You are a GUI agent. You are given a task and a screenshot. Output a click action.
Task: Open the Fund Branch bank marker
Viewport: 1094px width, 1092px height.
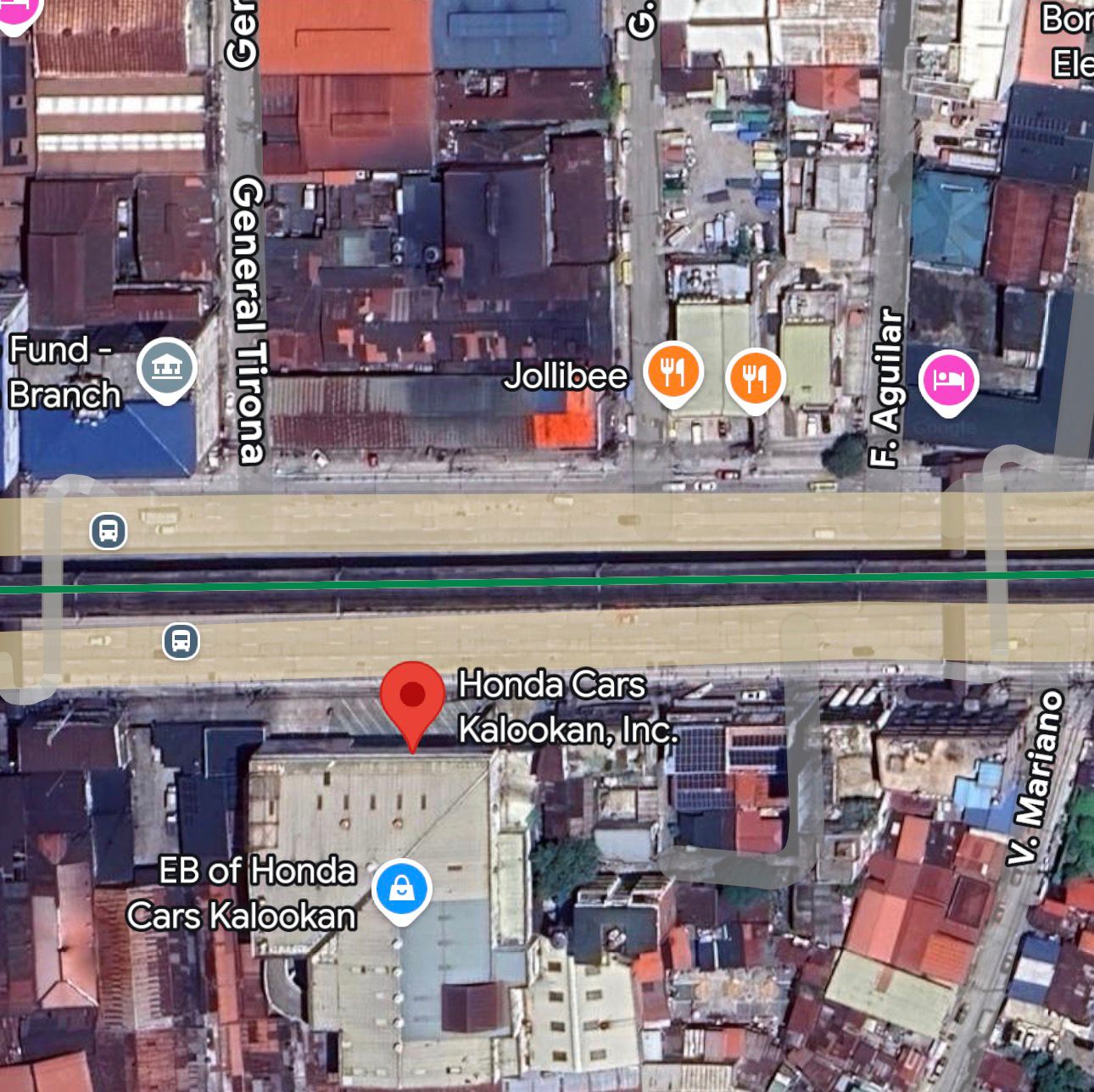click(x=166, y=368)
